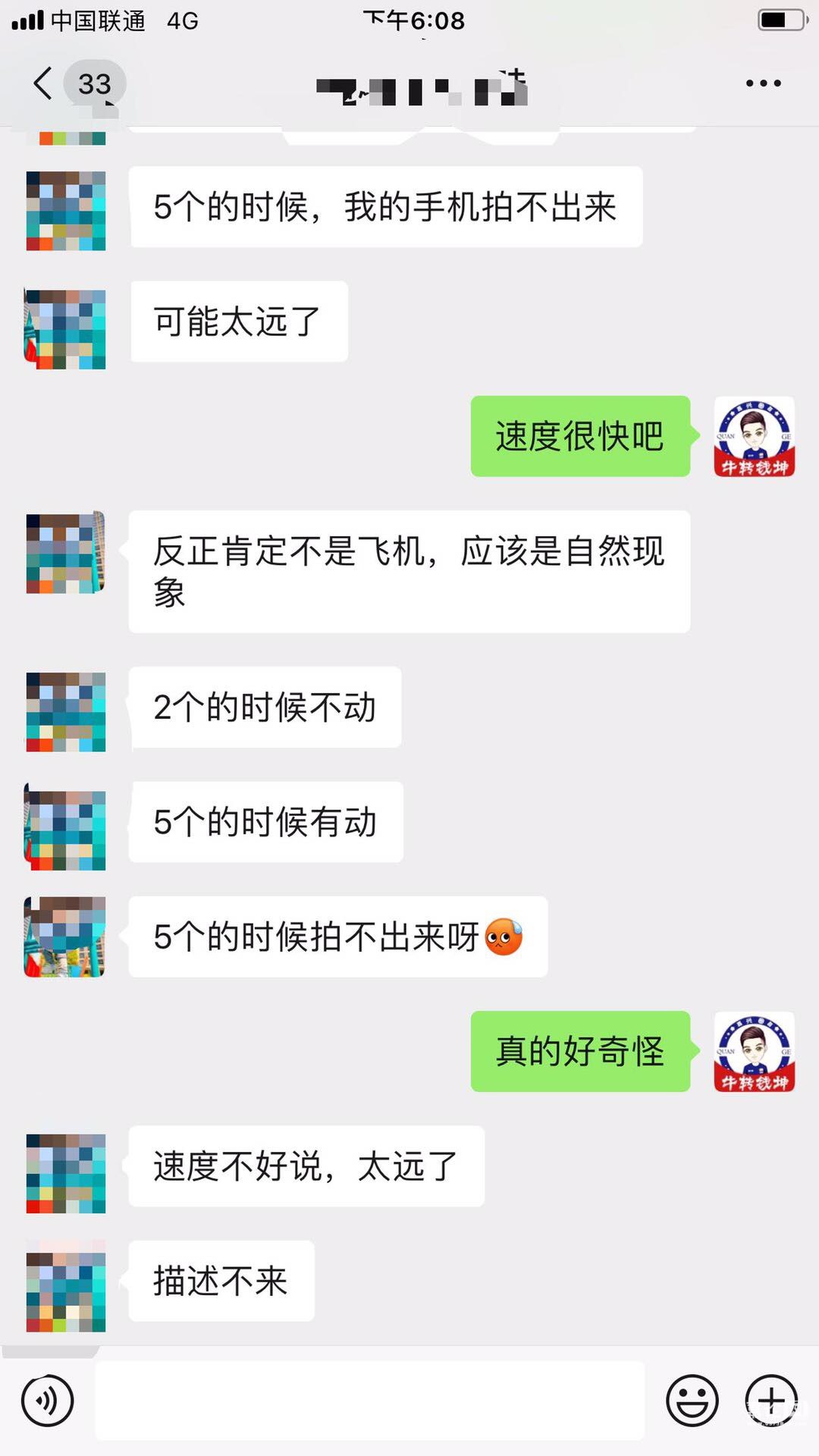Open the chat info overflow menu

[x=763, y=83]
